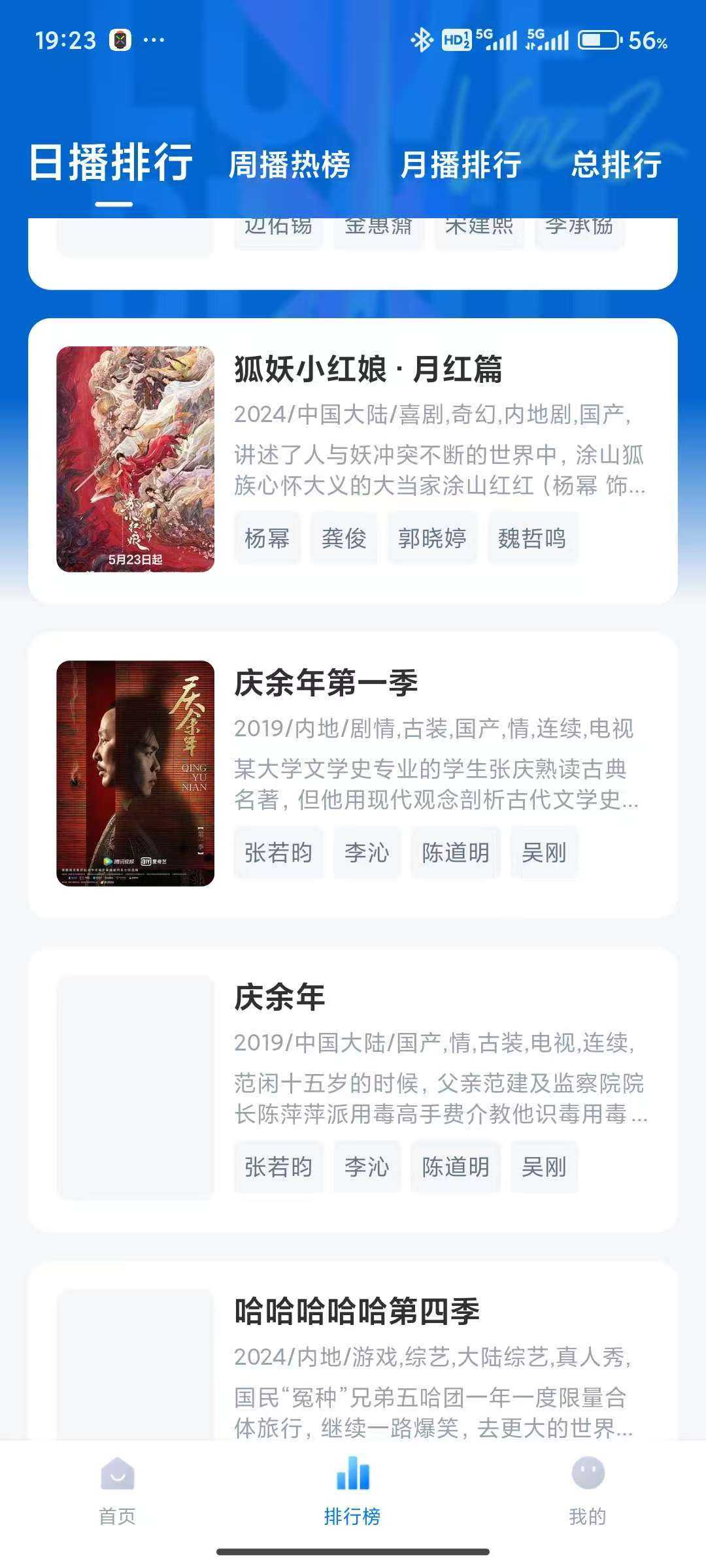Select the 魏哲鸣 actor chip
The width and height of the screenshot is (706, 1568).
[532, 538]
